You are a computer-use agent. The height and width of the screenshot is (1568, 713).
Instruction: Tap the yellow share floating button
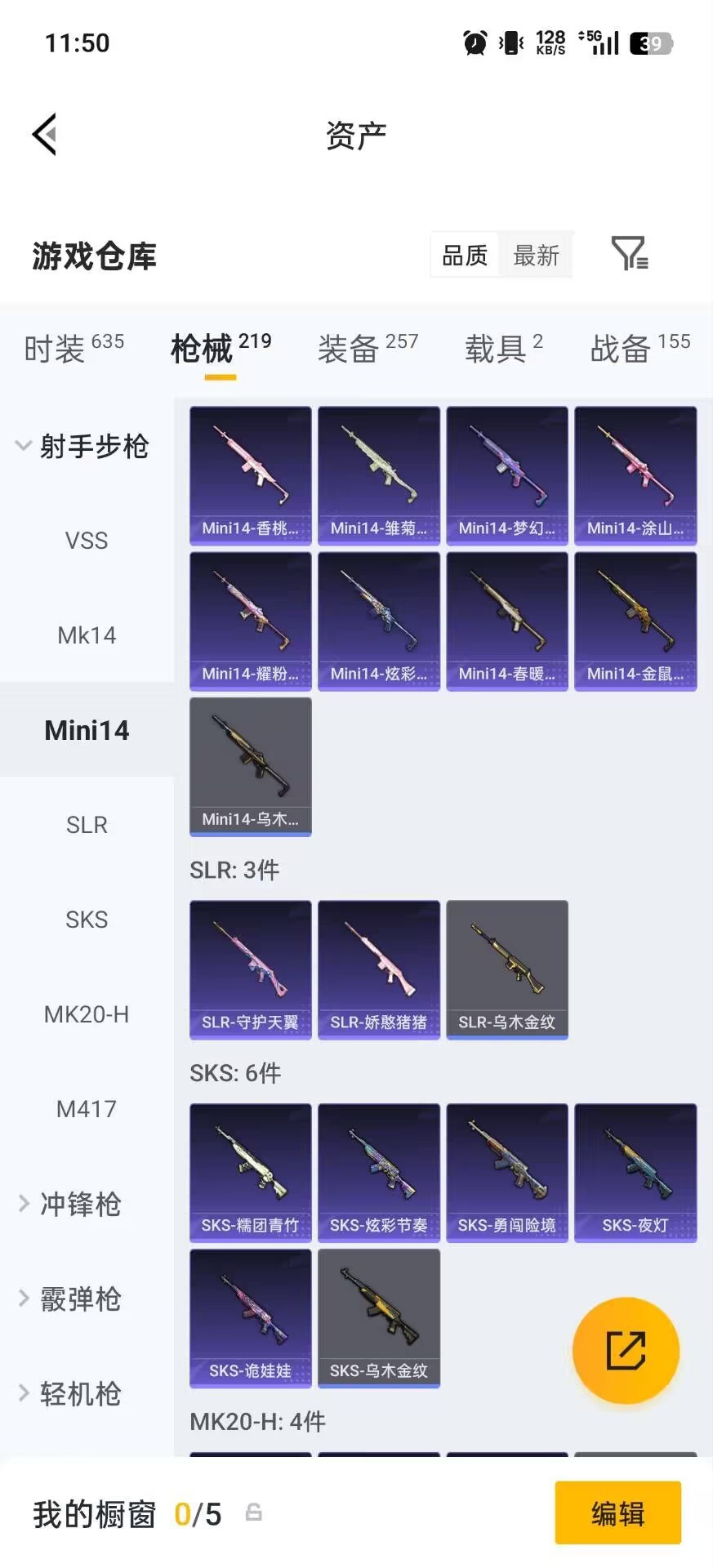pyautogui.click(x=626, y=1351)
